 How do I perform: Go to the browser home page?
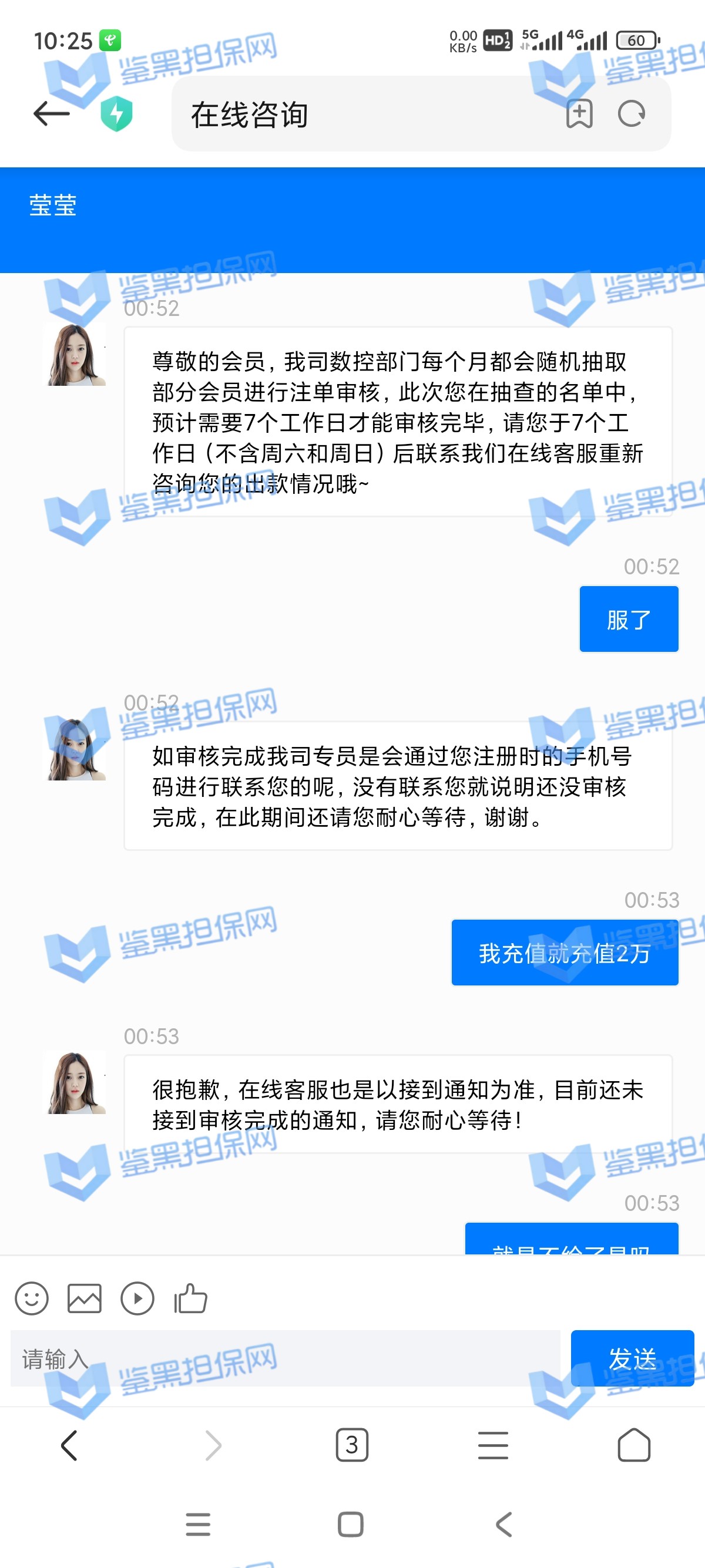[x=634, y=1445]
